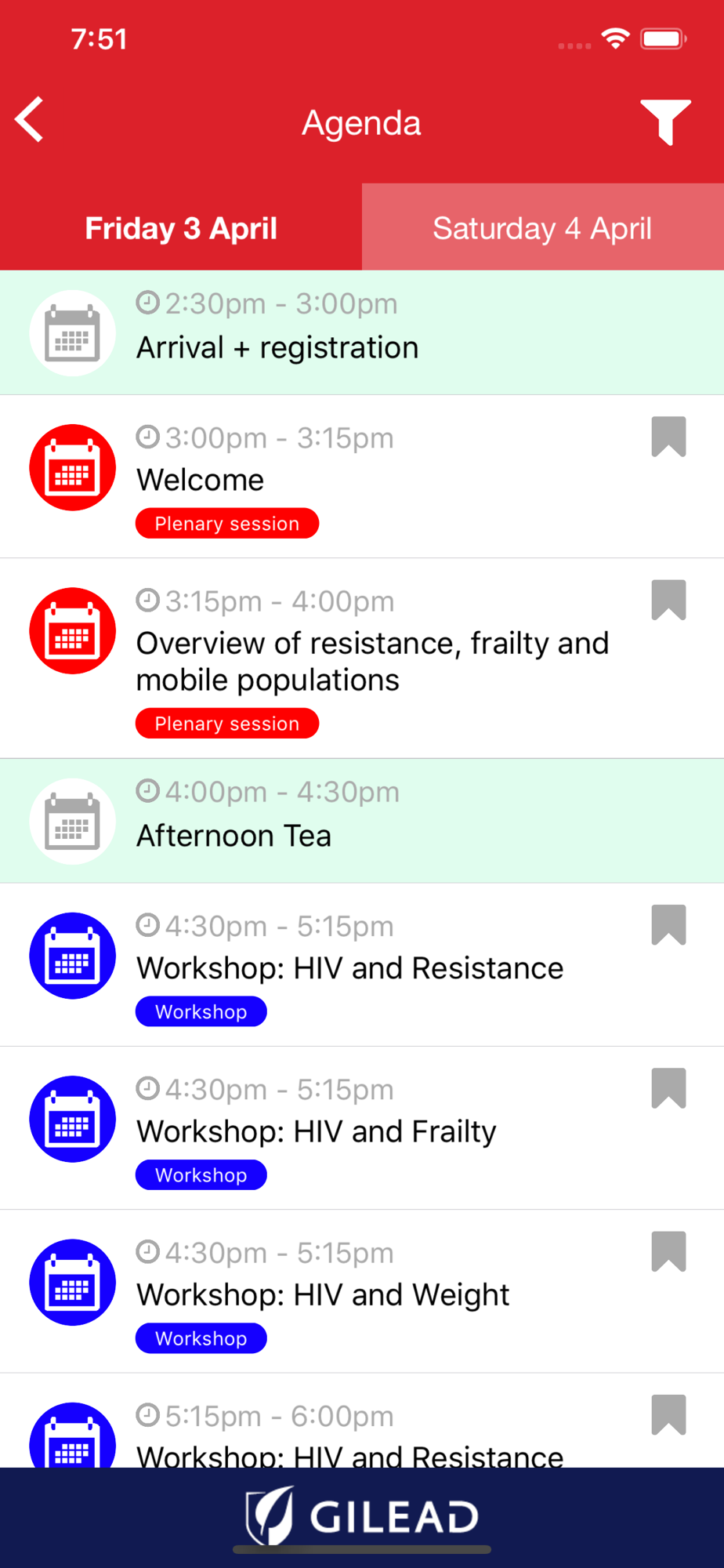This screenshot has height=1568, width=724.
Task: Open the agenda filter
Action: tap(665, 122)
